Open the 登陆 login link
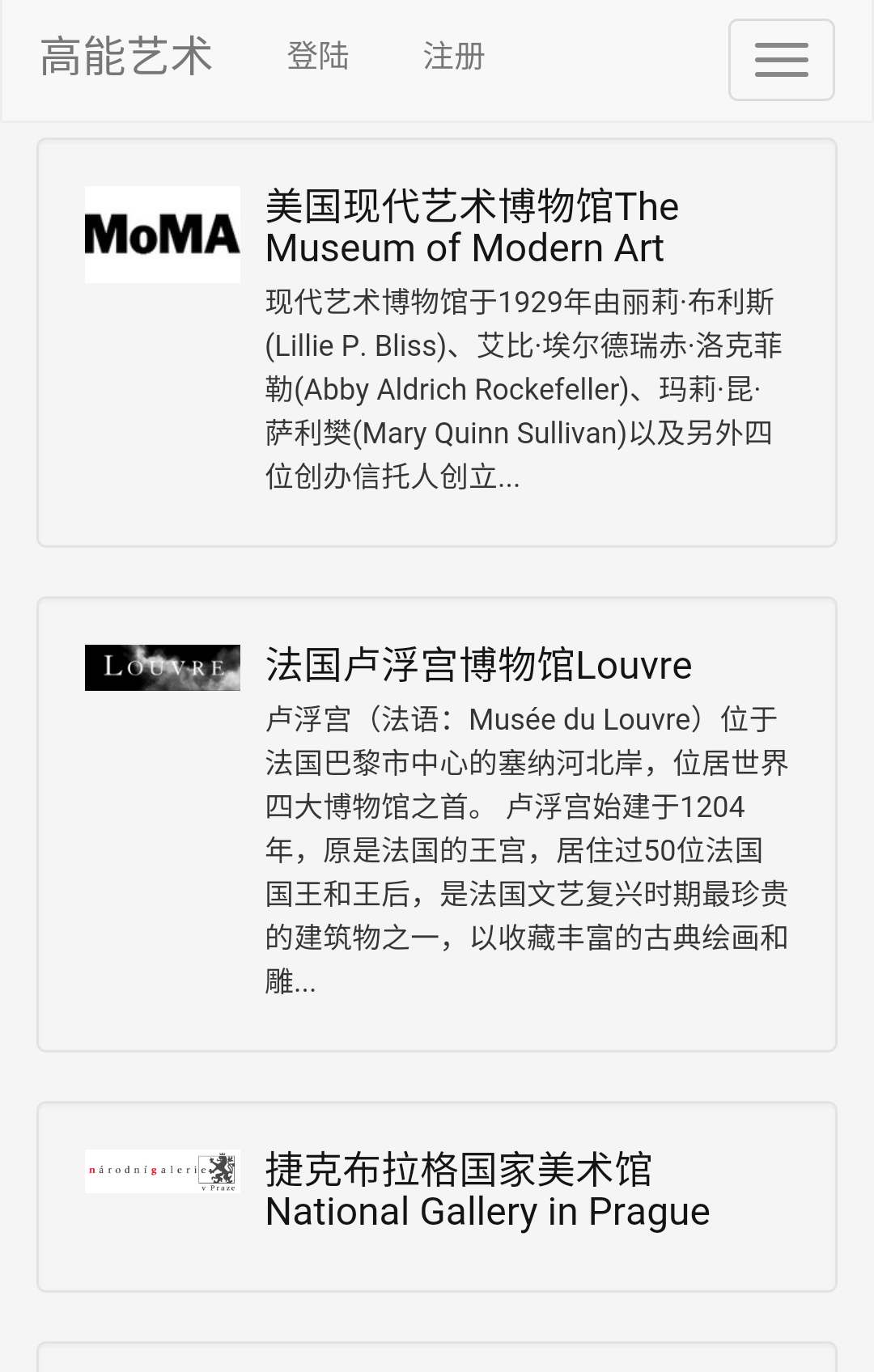Image resolution: width=874 pixels, height=1372 pixels. (318, 57)
